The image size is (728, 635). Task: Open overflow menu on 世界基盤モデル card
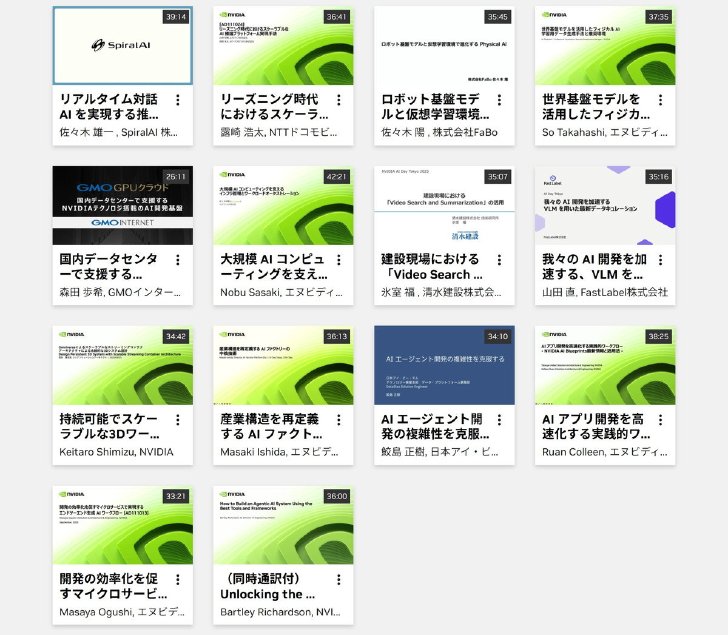tap(660, 100)
